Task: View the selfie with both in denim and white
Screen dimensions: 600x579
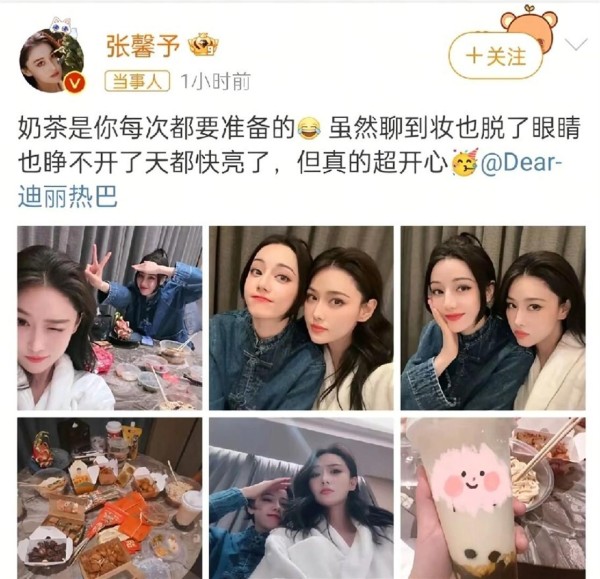Action: [300, 318]
